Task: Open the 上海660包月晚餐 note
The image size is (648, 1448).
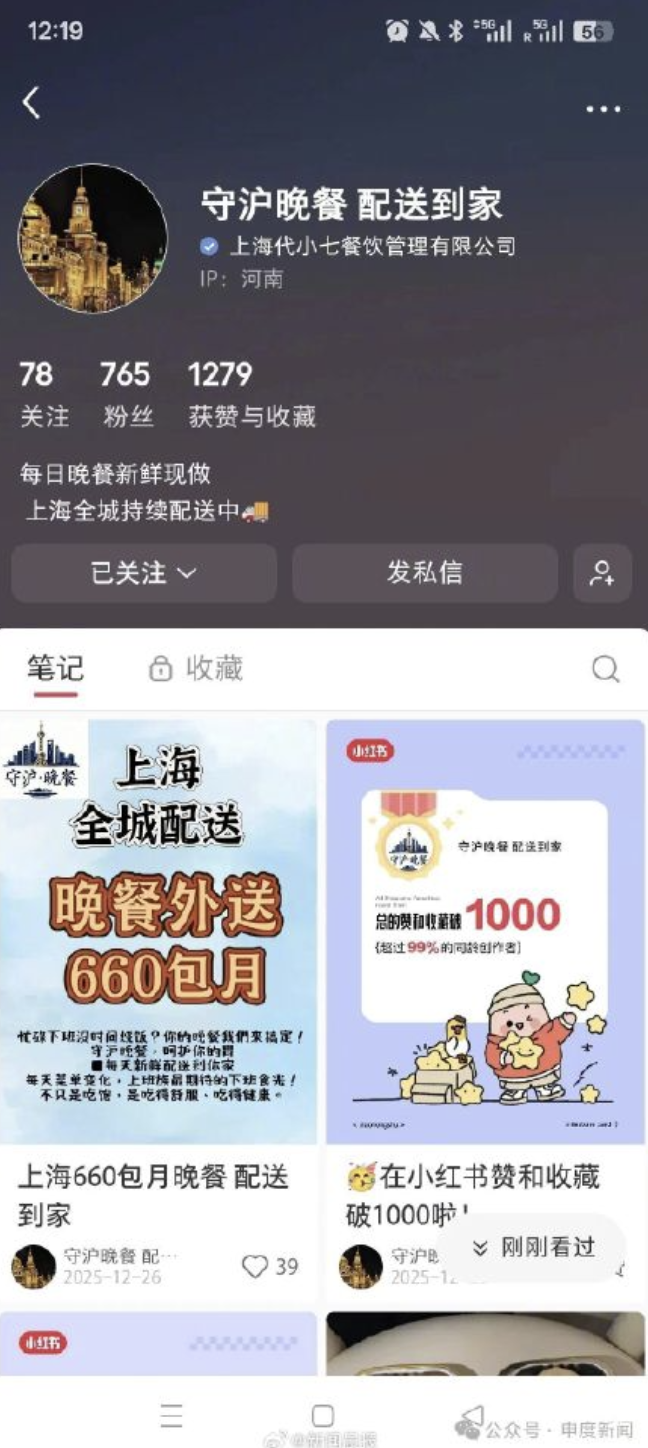Action: click(158, 932)
